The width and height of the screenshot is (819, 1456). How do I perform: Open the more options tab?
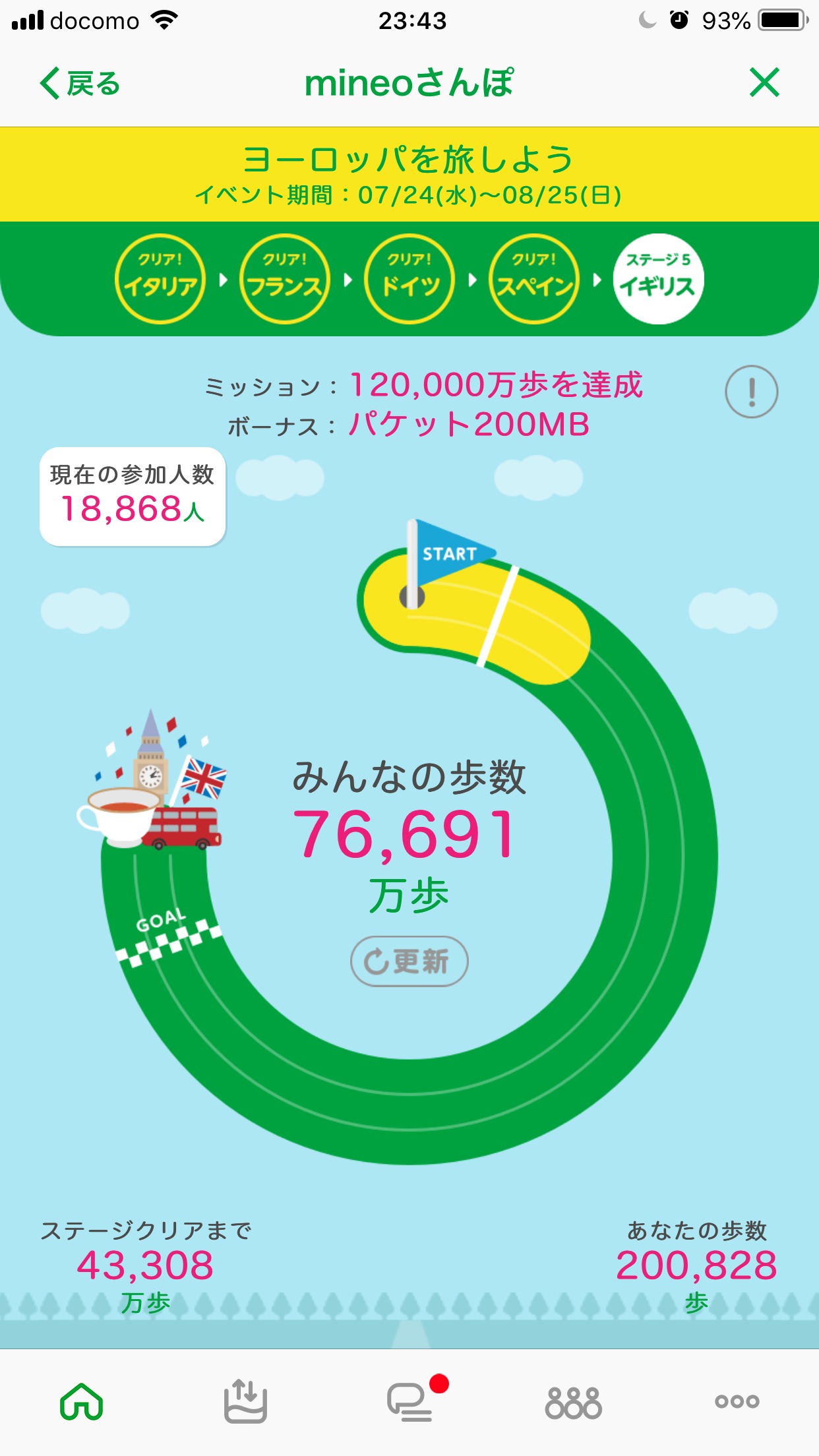737,1401
